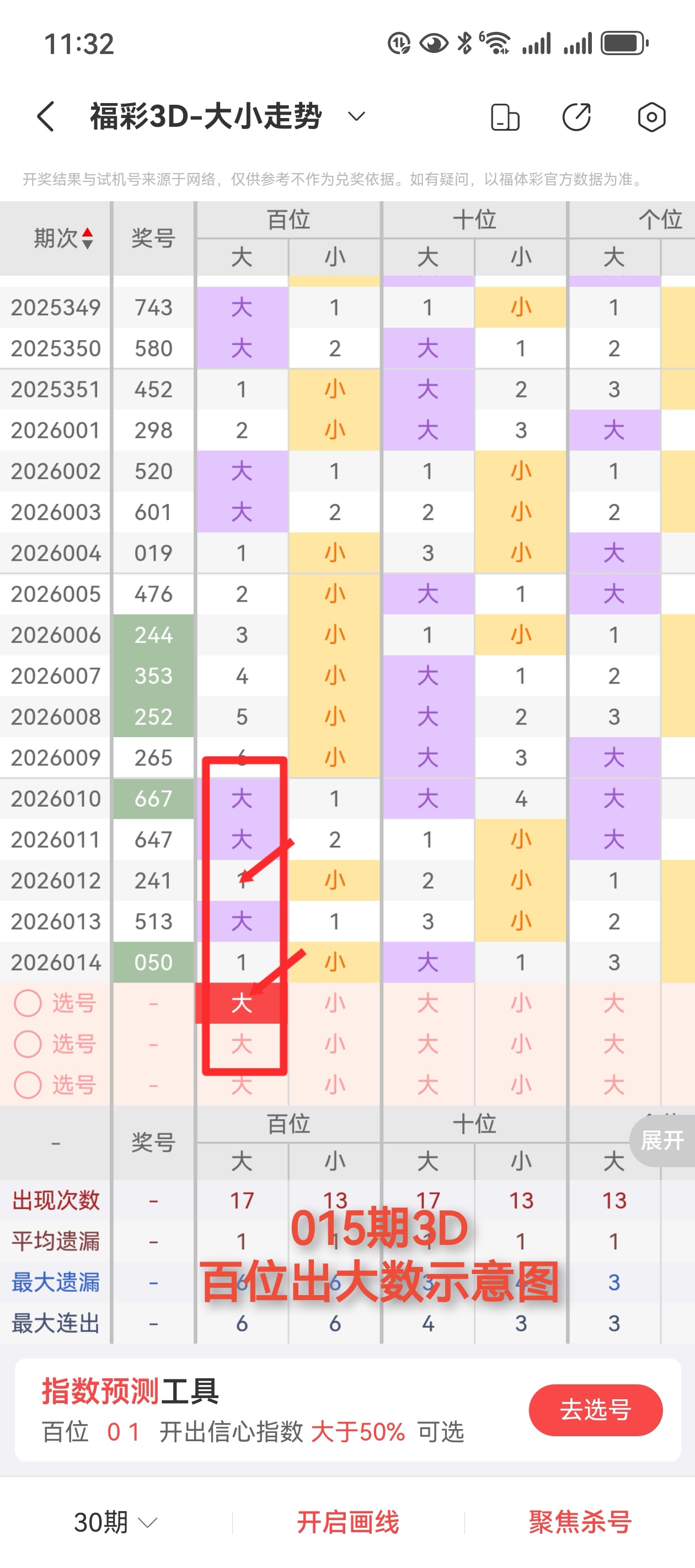This screenshot has width=695, height=1568.
Task: Enable line drawing with 开启画线
Action: (x=348, y=1522)
